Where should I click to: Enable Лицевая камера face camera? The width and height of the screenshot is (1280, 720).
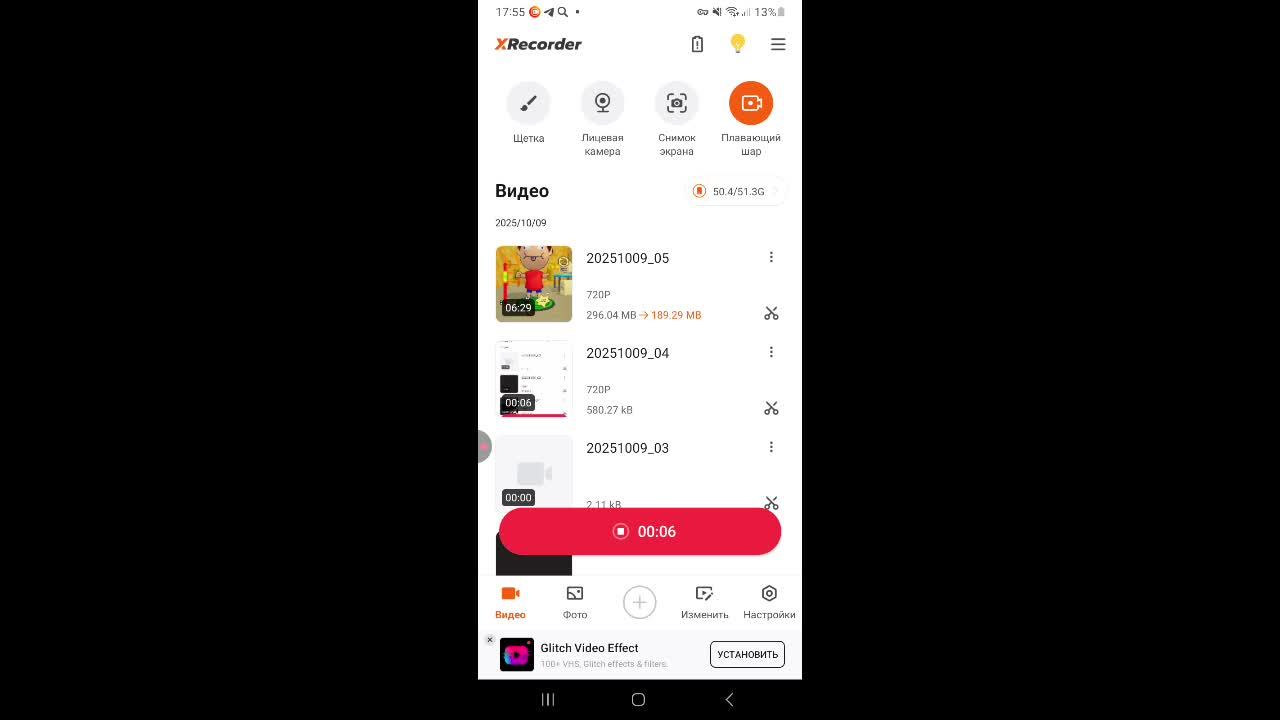602,103
